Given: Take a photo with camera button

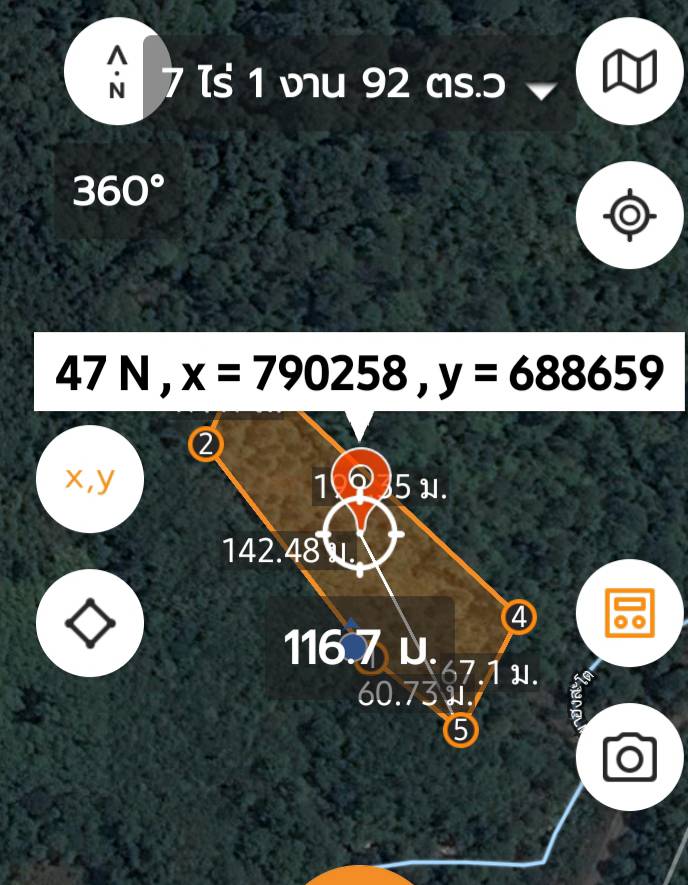Looking at the screenshot, I should pos(630,759).
